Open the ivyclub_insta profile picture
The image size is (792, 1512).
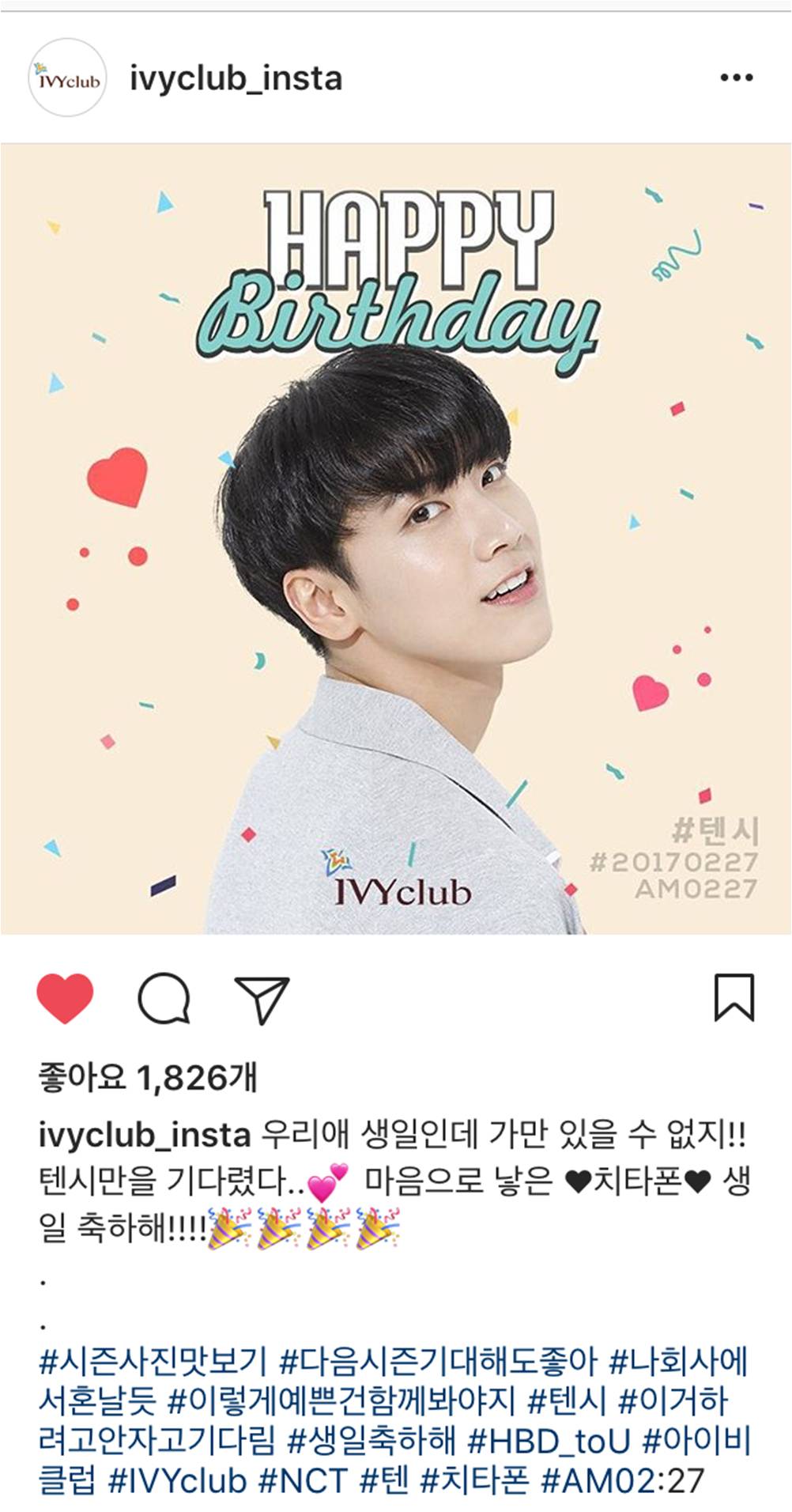point(67,78)
